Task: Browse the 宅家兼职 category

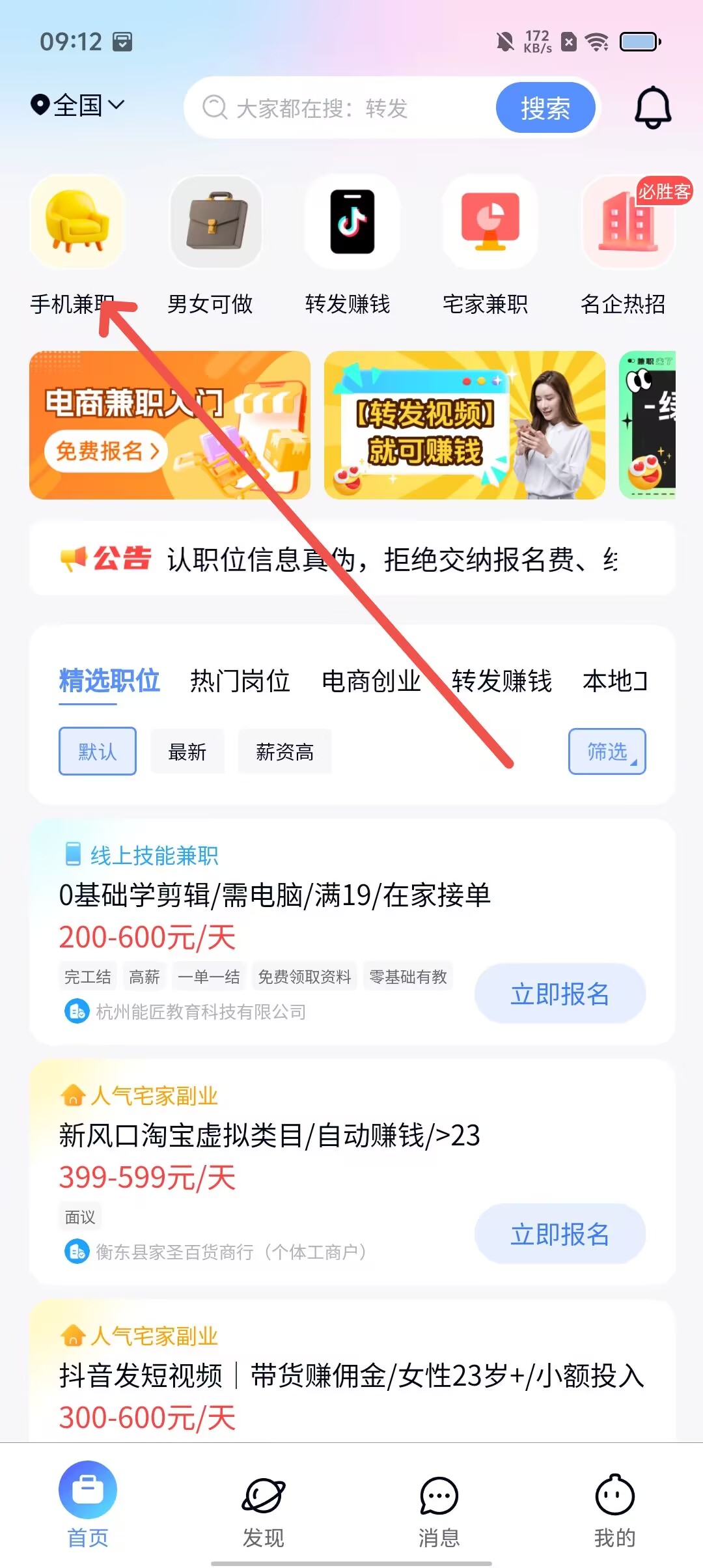Action: tap(489, 223)
